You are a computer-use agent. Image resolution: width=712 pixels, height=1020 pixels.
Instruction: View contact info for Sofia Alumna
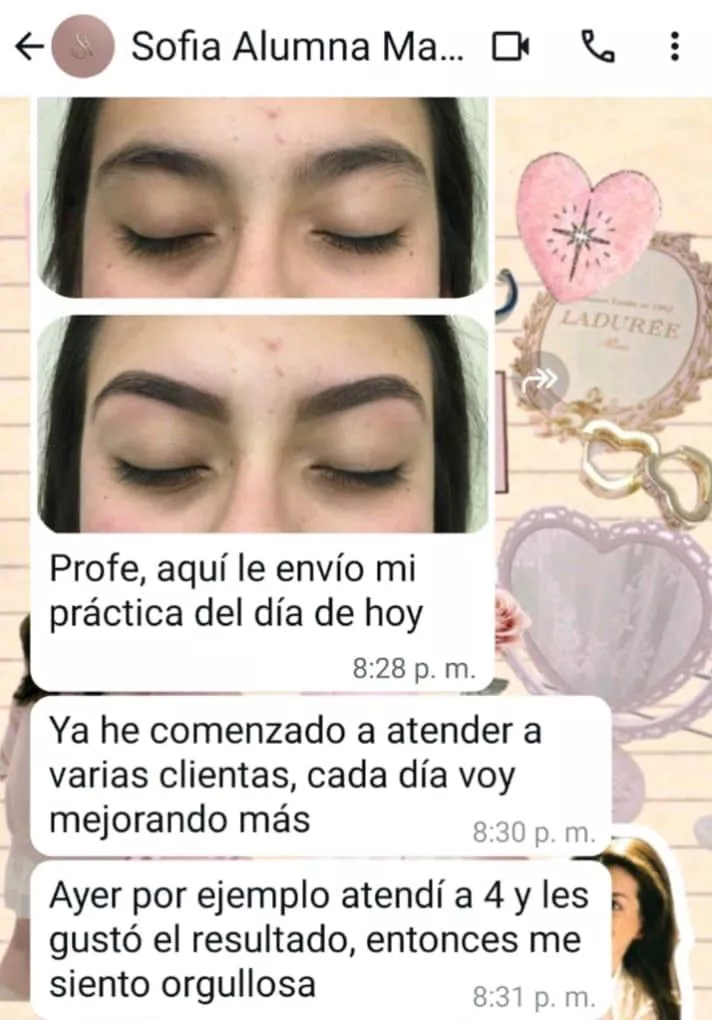(297, 47)
